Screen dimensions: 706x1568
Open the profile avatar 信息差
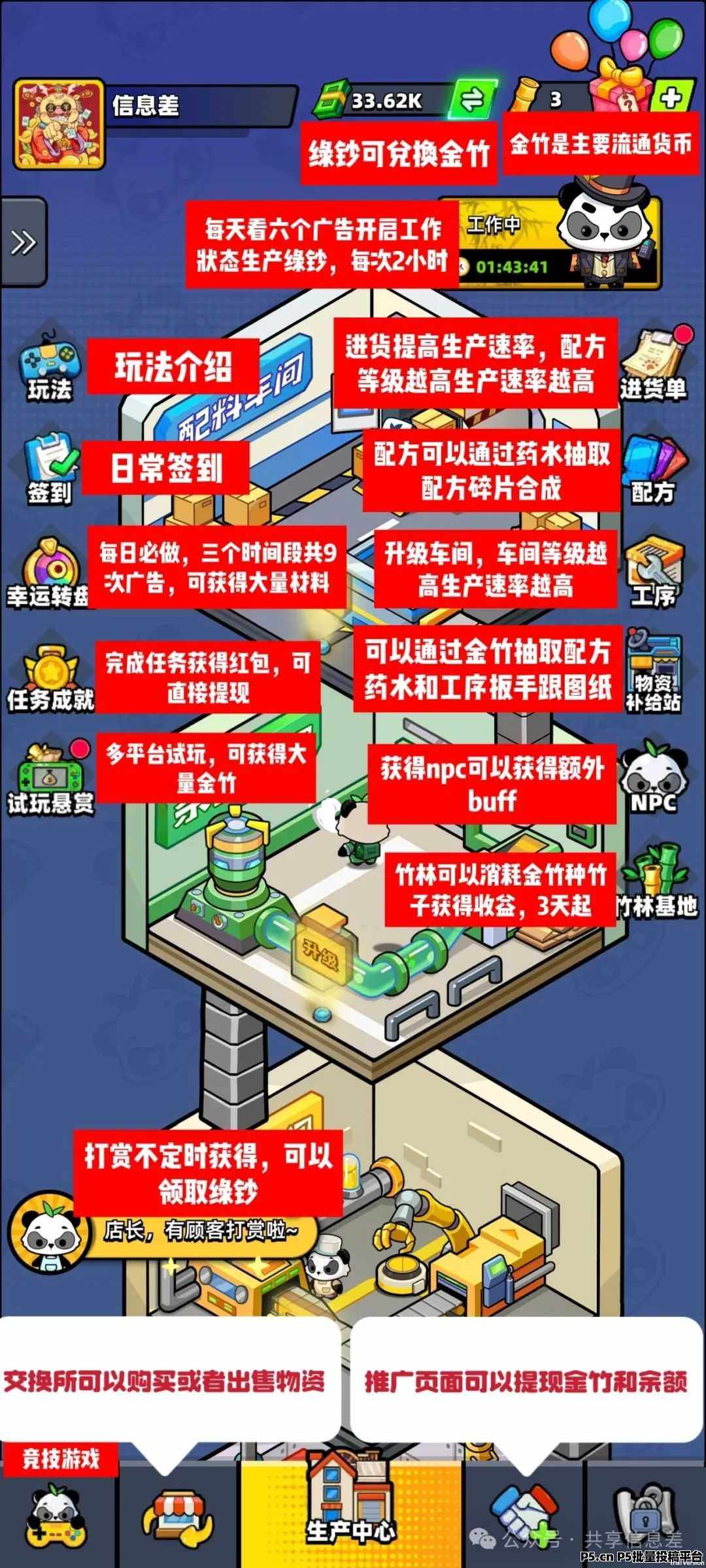59,123
